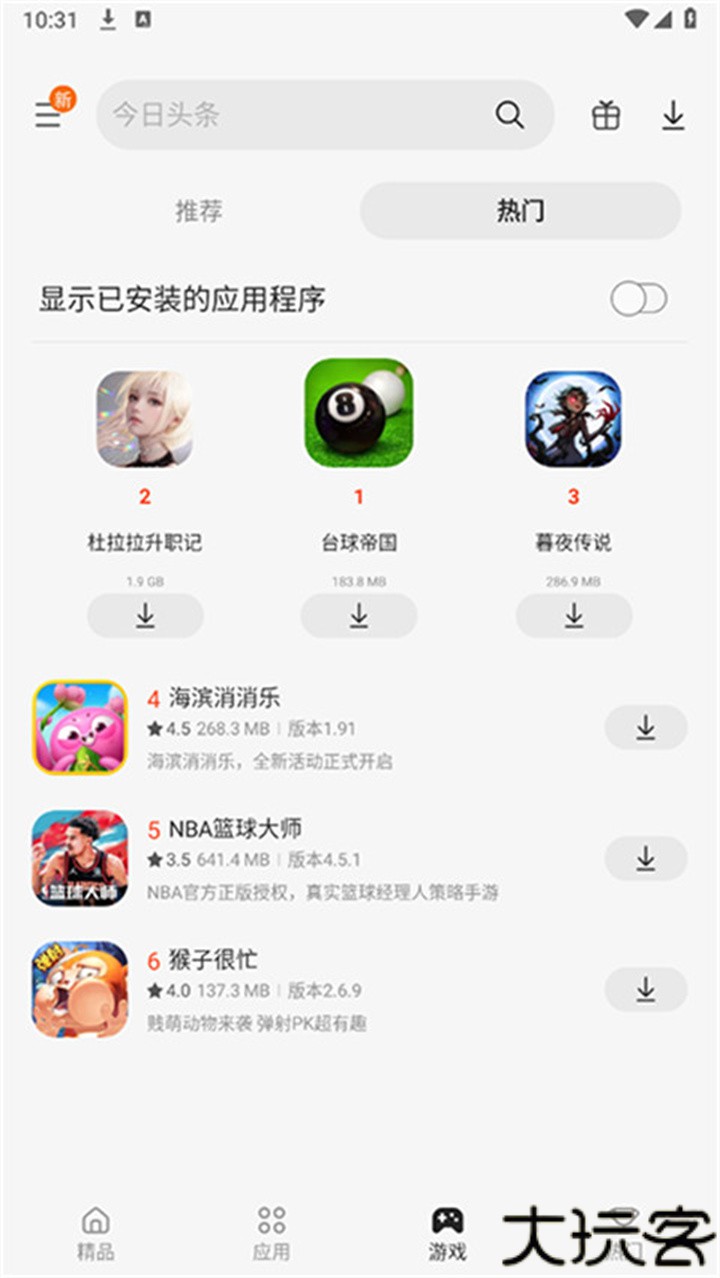Open the 海滨消消乐 listing
The image size is (720, 1278).
(300, 728)
